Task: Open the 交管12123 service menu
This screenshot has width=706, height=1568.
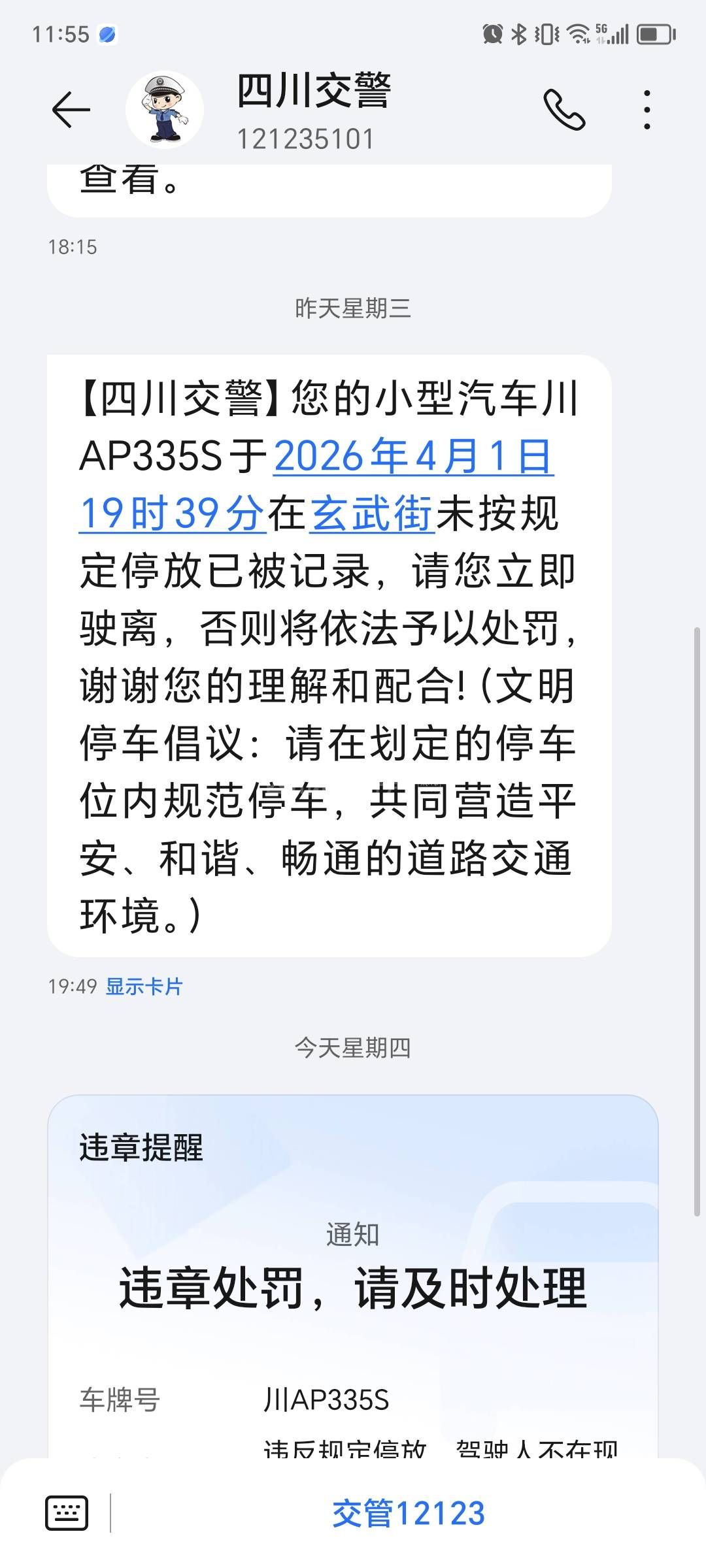Action: (409, 1513)
